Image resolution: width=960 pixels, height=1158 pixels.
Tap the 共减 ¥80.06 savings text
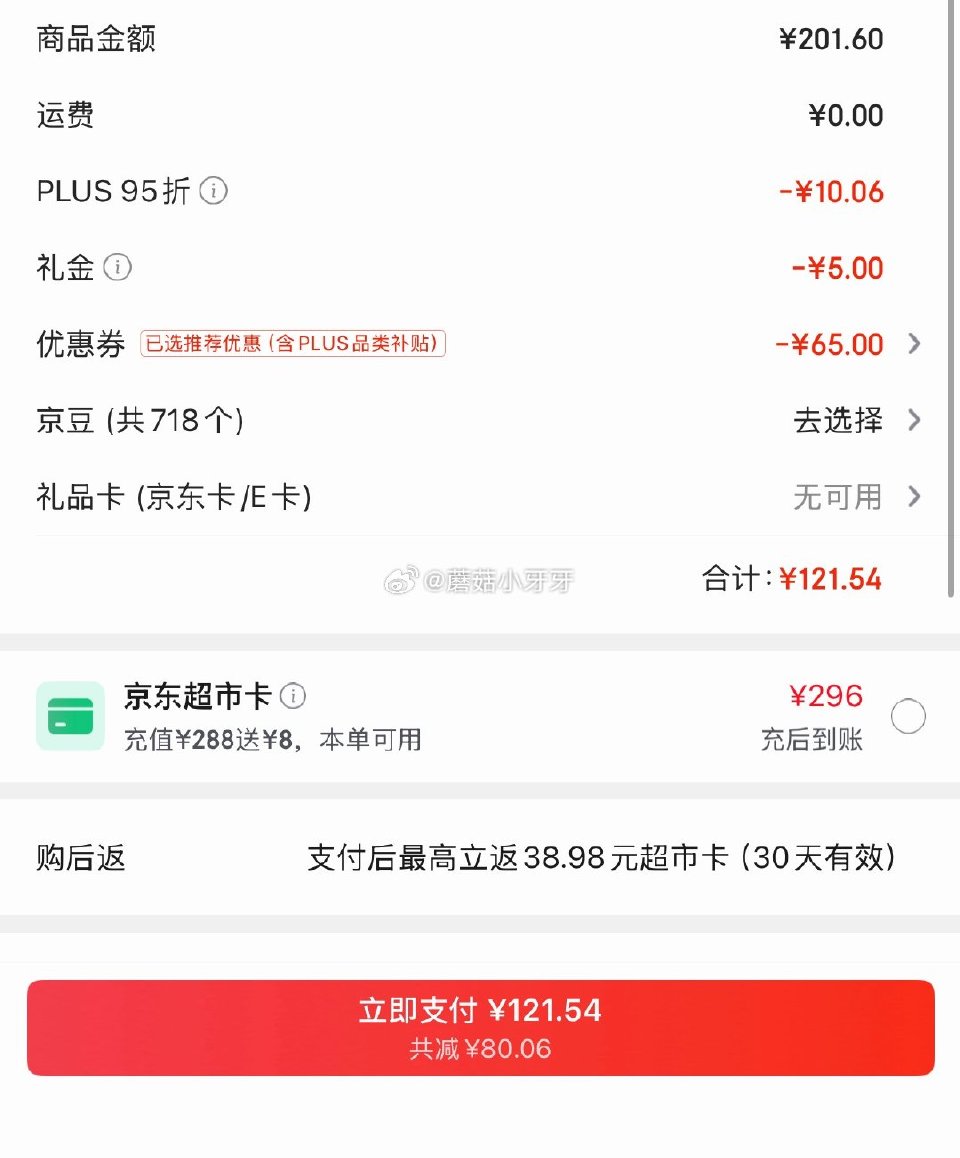tap(480, 1049)
